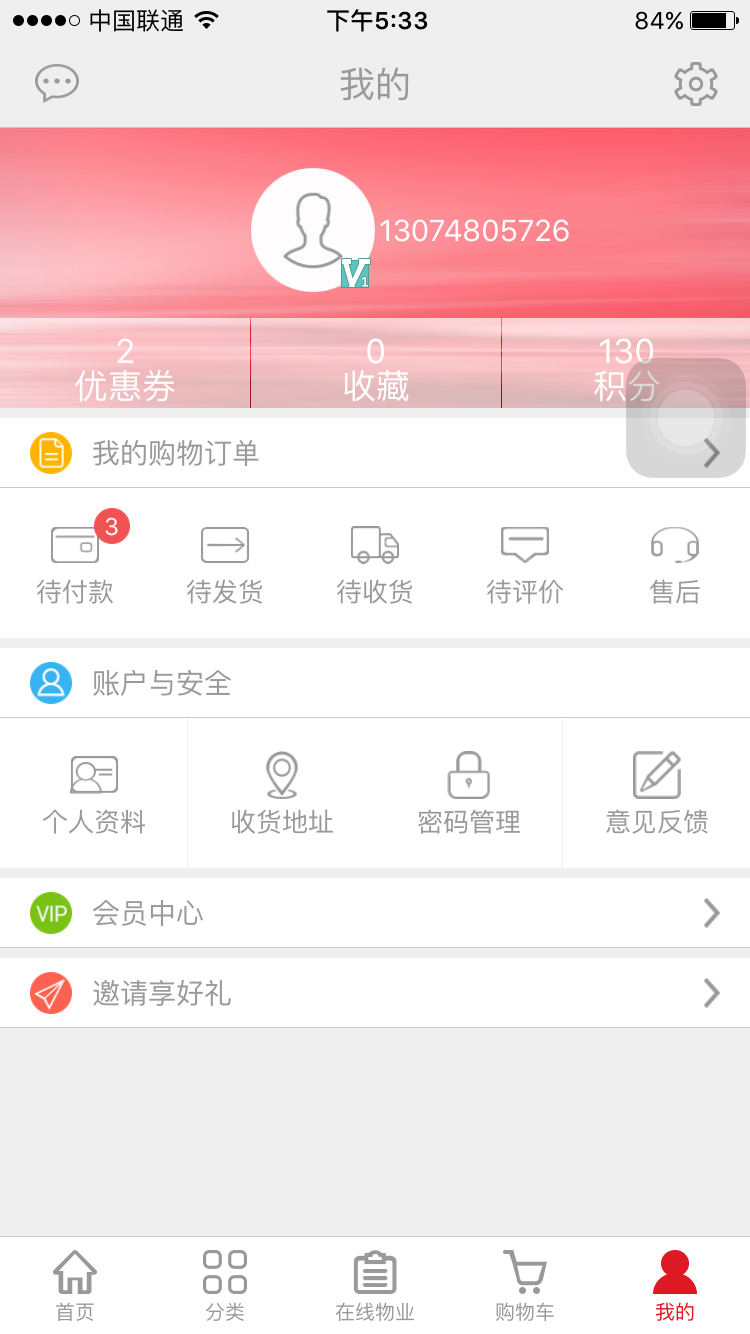
Task: Switch to the 分类 categories tab
Action: 225,1285
